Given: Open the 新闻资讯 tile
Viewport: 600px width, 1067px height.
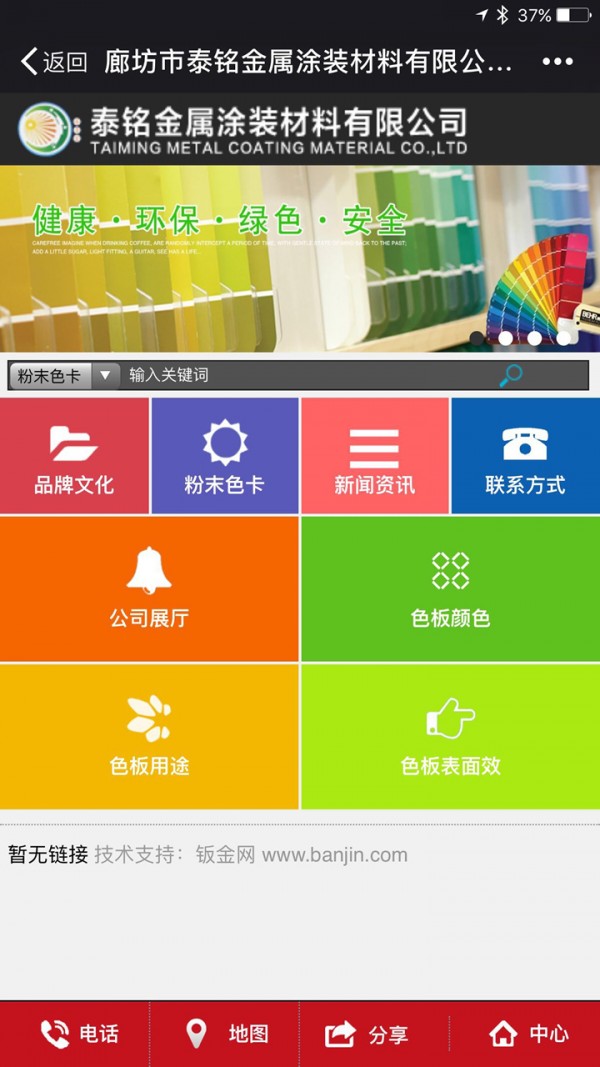Looking at the screenshot, I should (x=374, y=456).
